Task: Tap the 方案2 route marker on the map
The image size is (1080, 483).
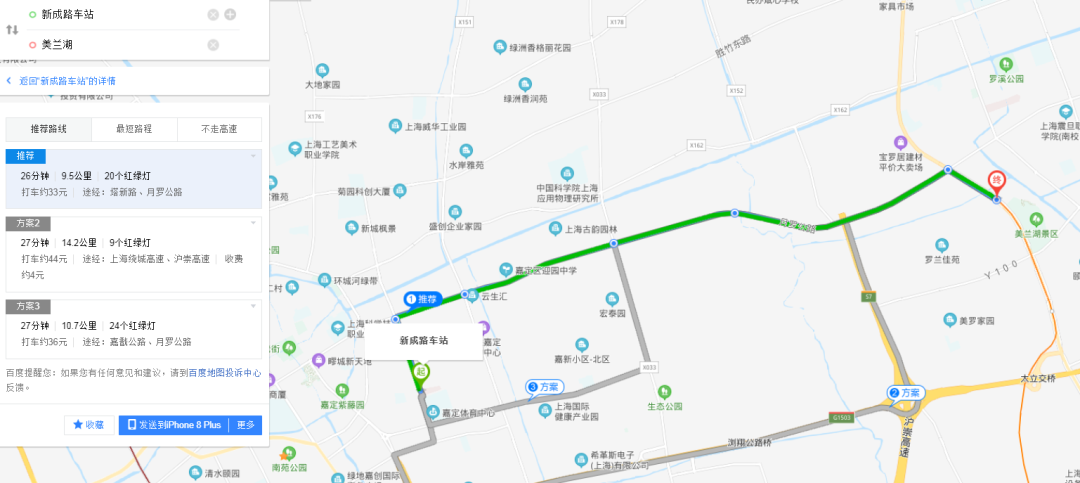Action: pyautogui.click(x=904, y=393)
